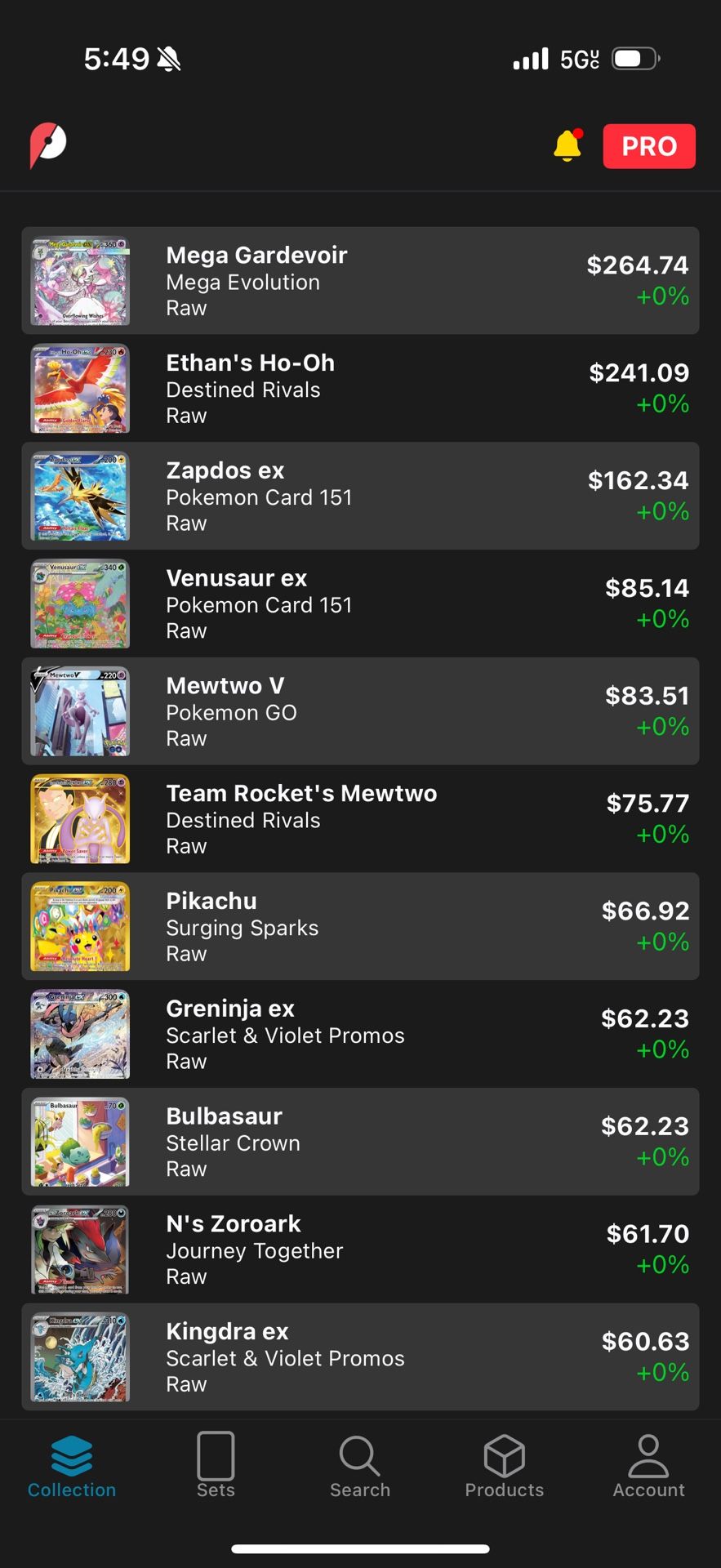Switch to the Sets tab
Viewport: 721px width, 1568px height.
coord(216,1466)
